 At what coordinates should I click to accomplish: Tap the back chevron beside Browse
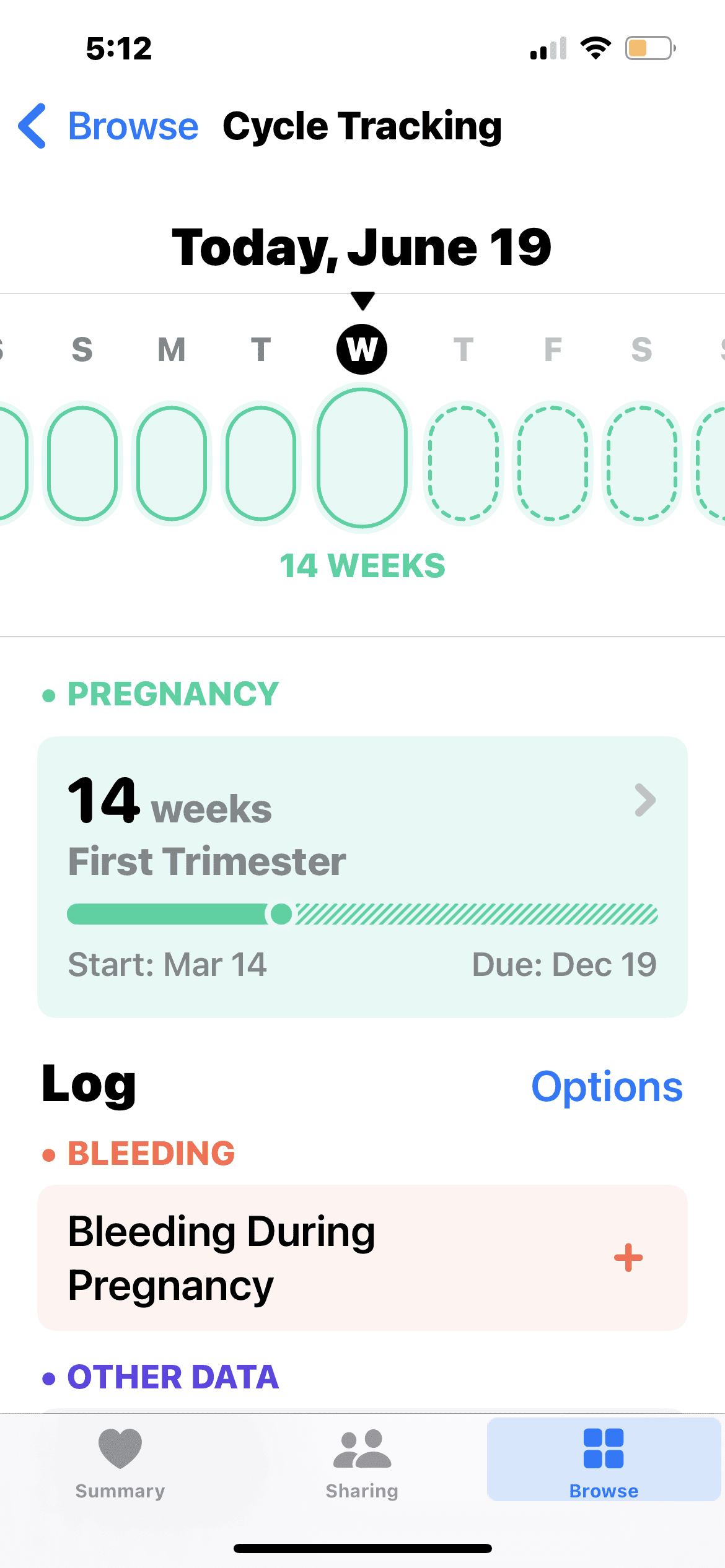click(33, 126)
